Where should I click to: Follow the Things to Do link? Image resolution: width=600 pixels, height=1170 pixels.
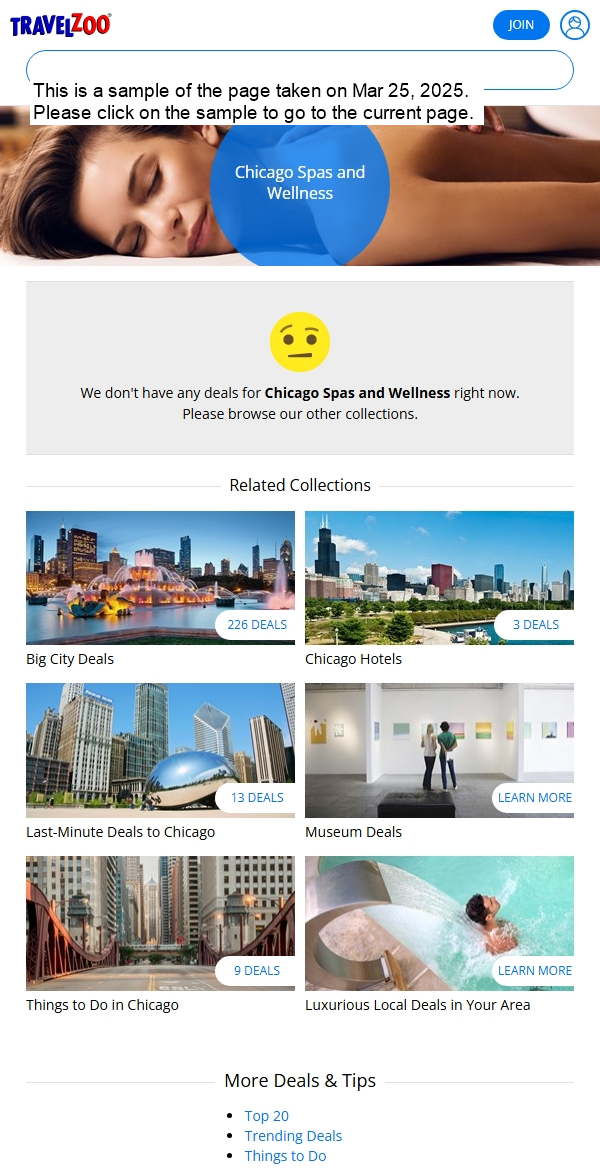[x=285, y=1156]
